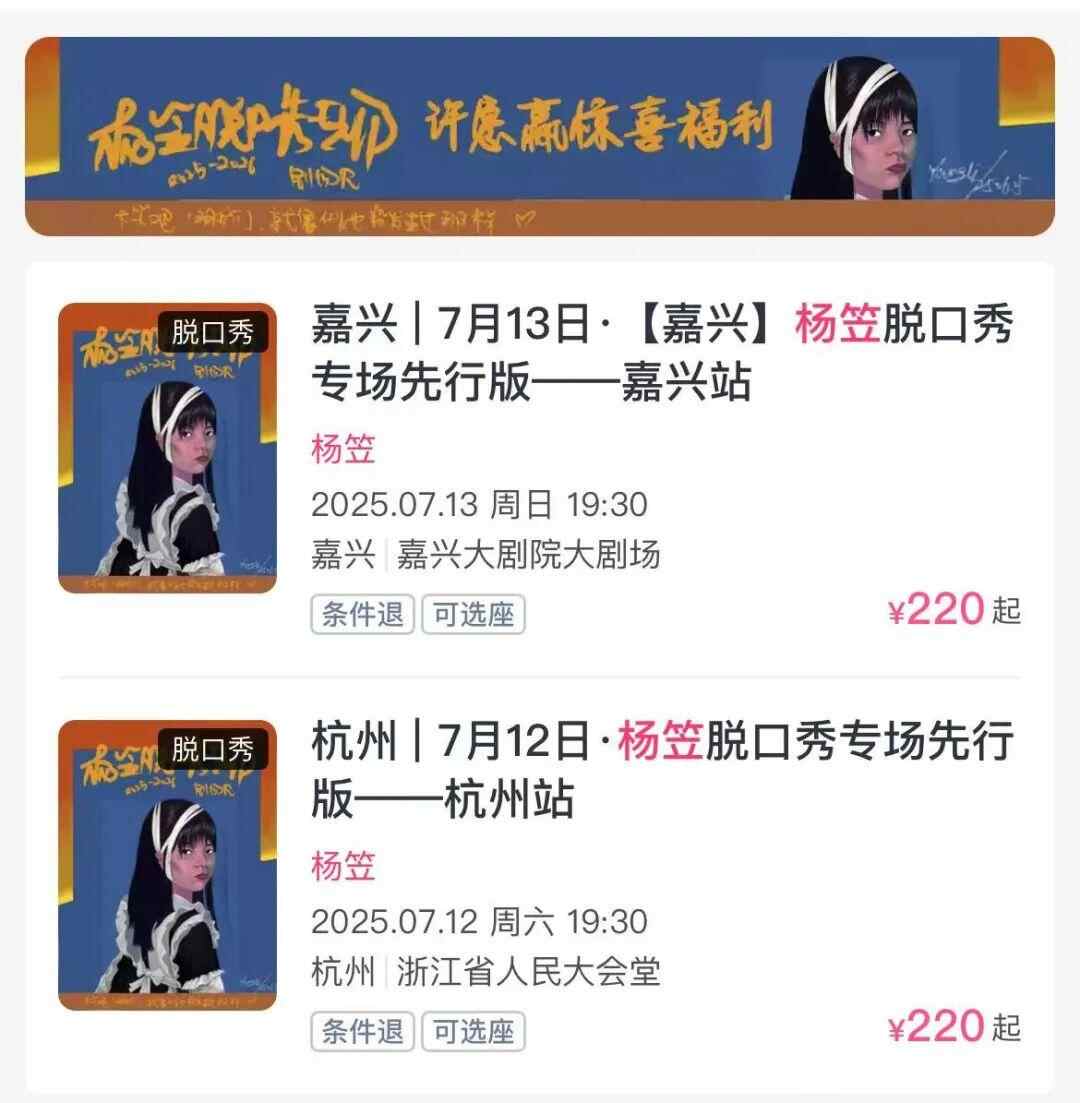This screenshot has width=1080, height=1103.
Task: Open the 许愿赢惊喜福利 promo banner
Action: [540, 136]
